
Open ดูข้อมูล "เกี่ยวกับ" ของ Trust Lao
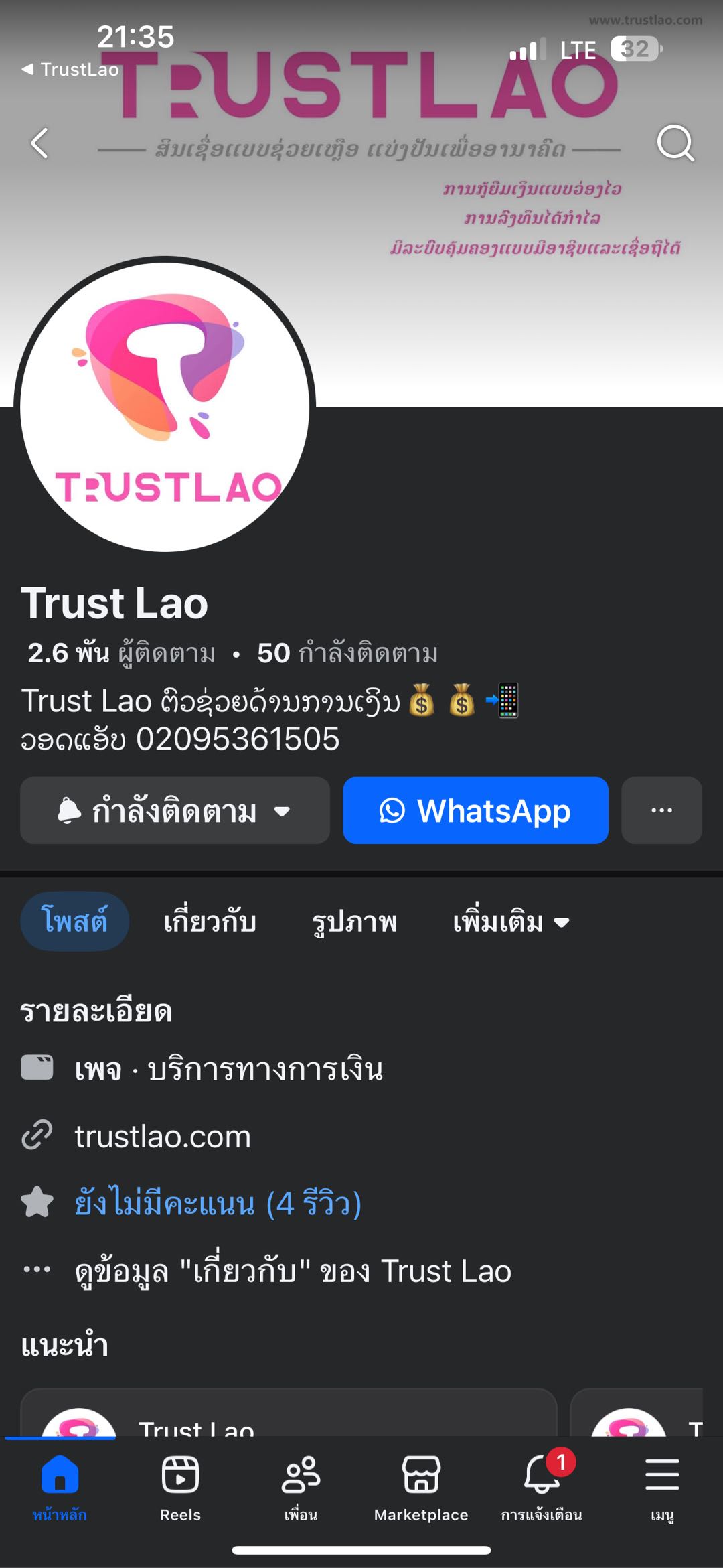tap(293, 1271)
